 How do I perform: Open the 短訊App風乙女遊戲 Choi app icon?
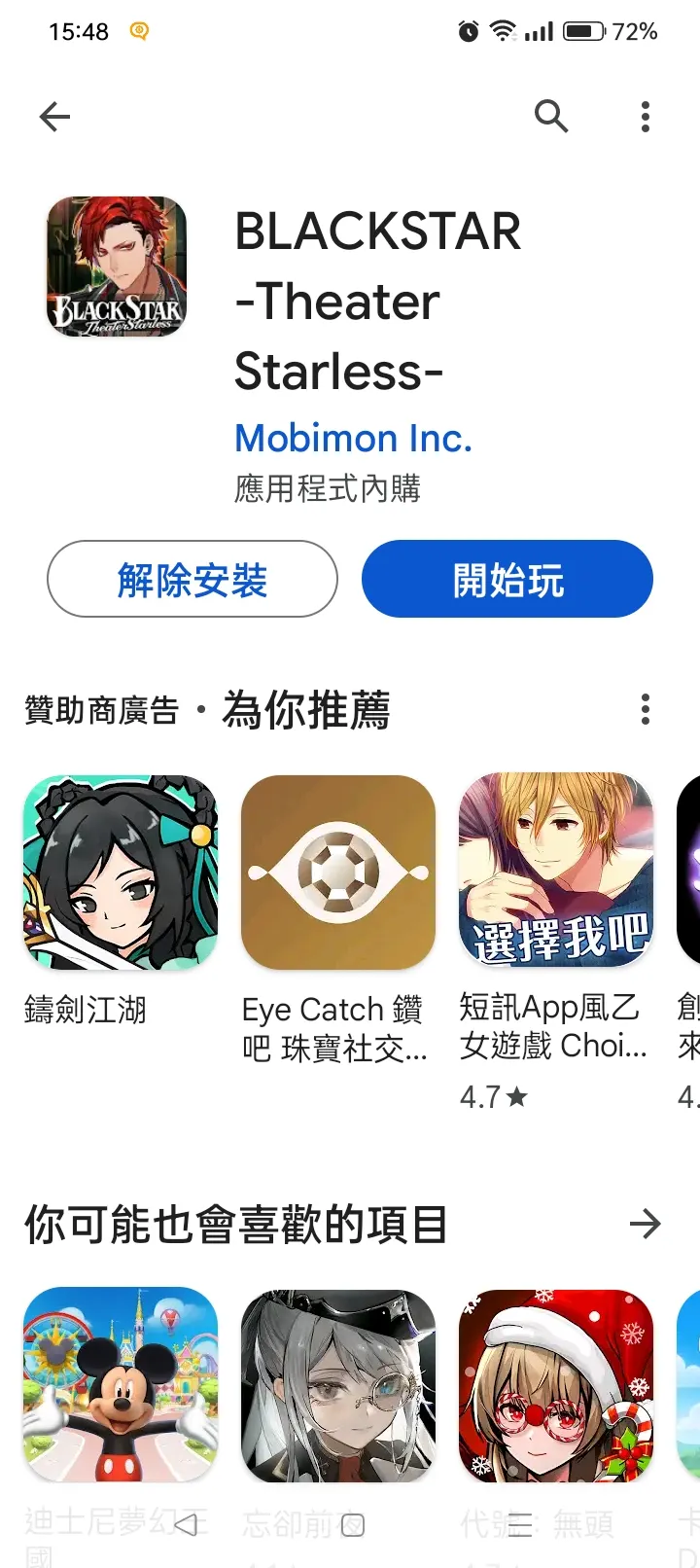point(555,871)
